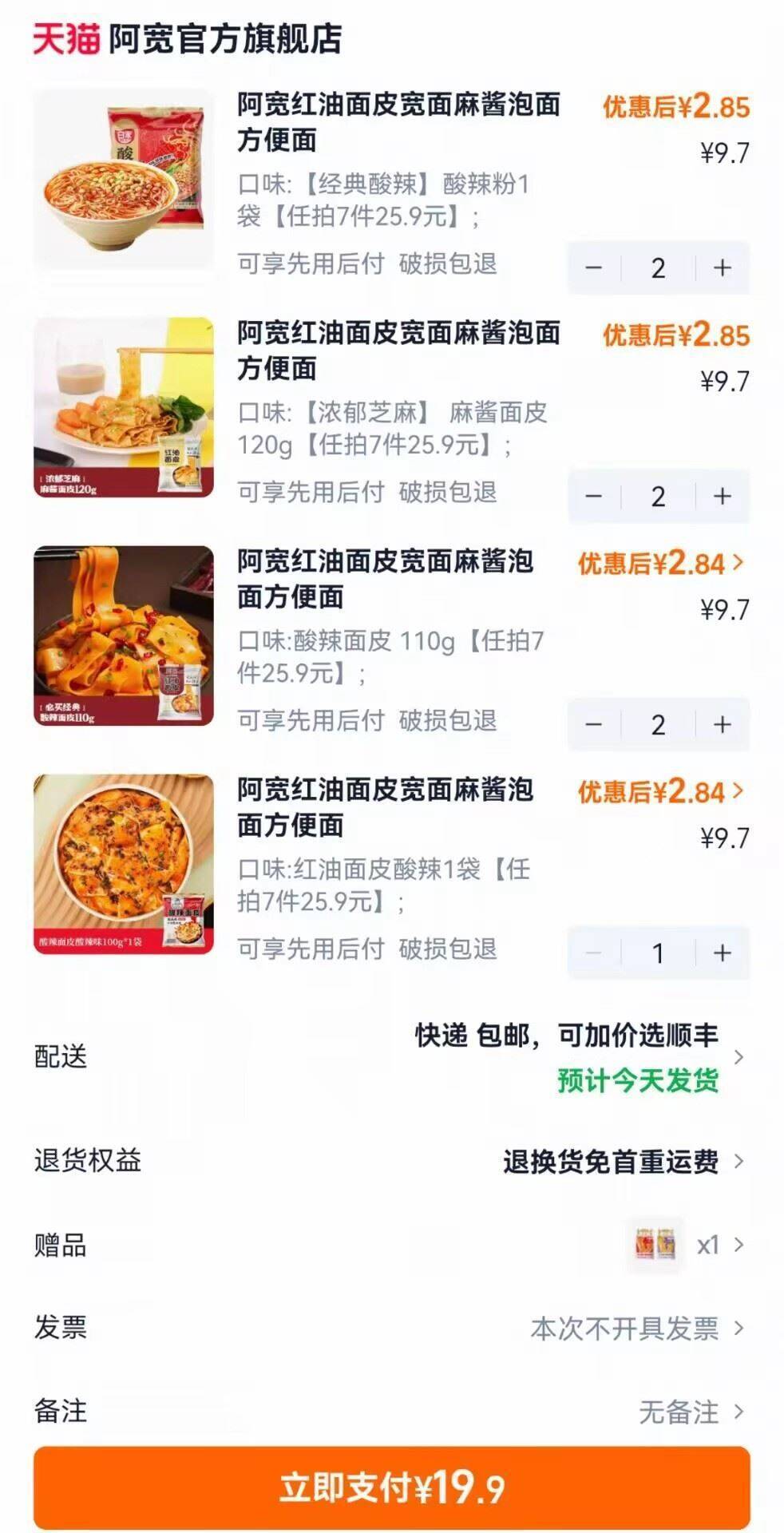View the 赠品 free gift details
Viewport: 784px width, 1533px height.
click(x=391, y=1245)
